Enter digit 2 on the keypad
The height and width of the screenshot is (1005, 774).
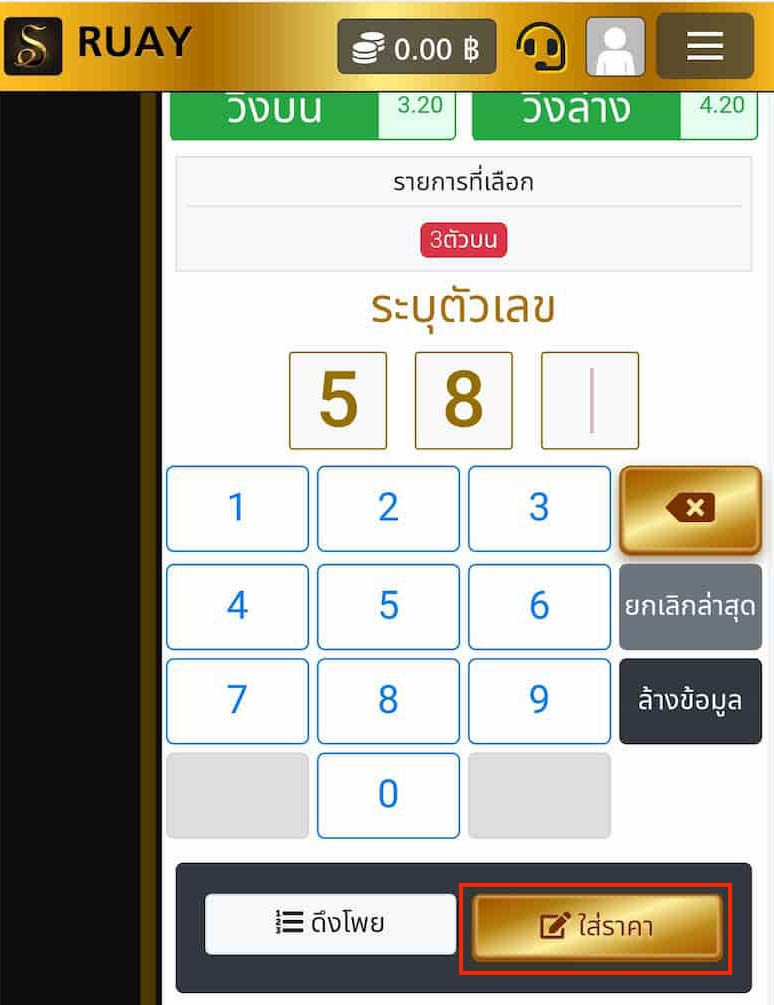pyautogui.click(x=388, y=508)
